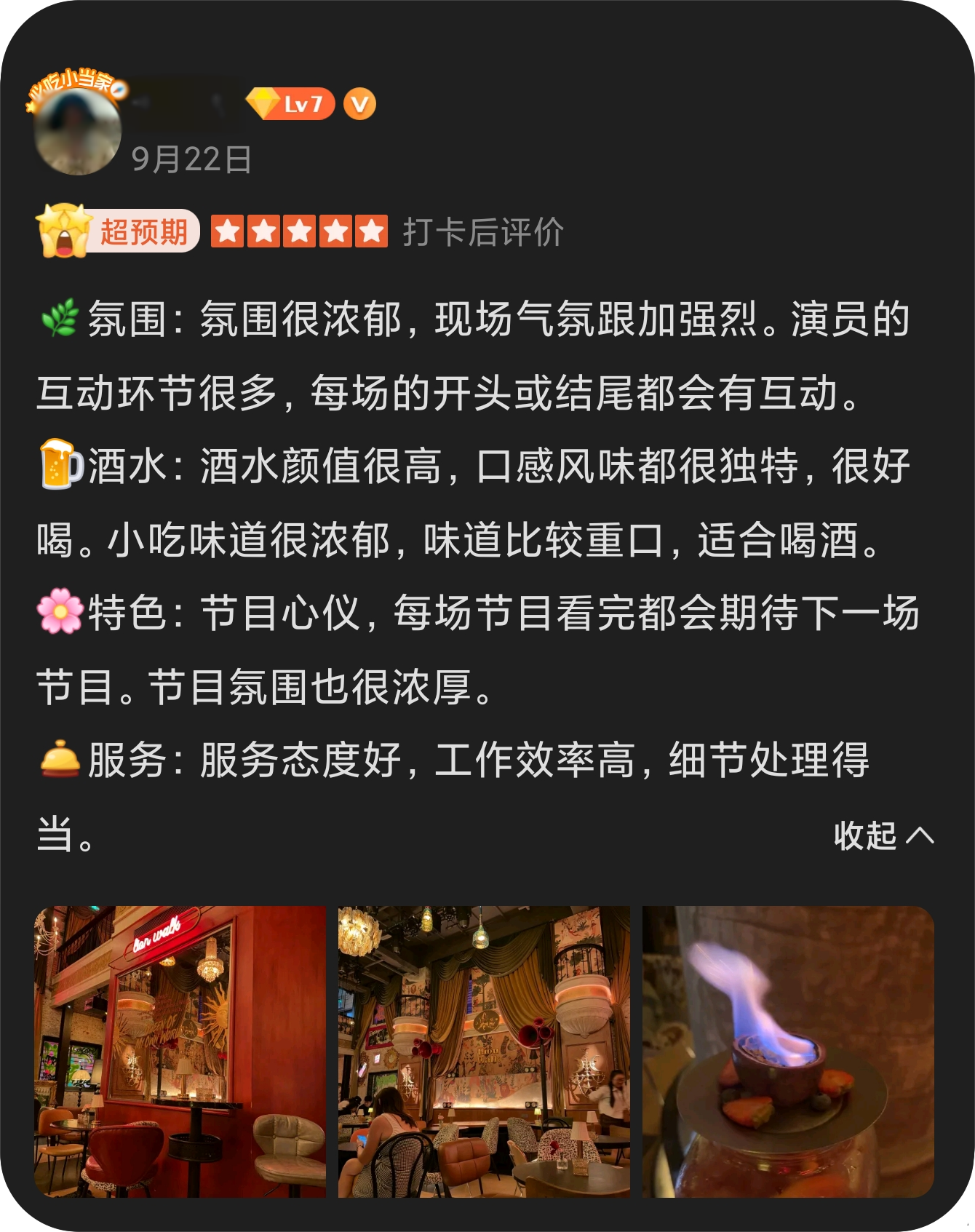The image size is (975, 1232).
Task: Open the red bar storefront photo
Action: 180,1051
